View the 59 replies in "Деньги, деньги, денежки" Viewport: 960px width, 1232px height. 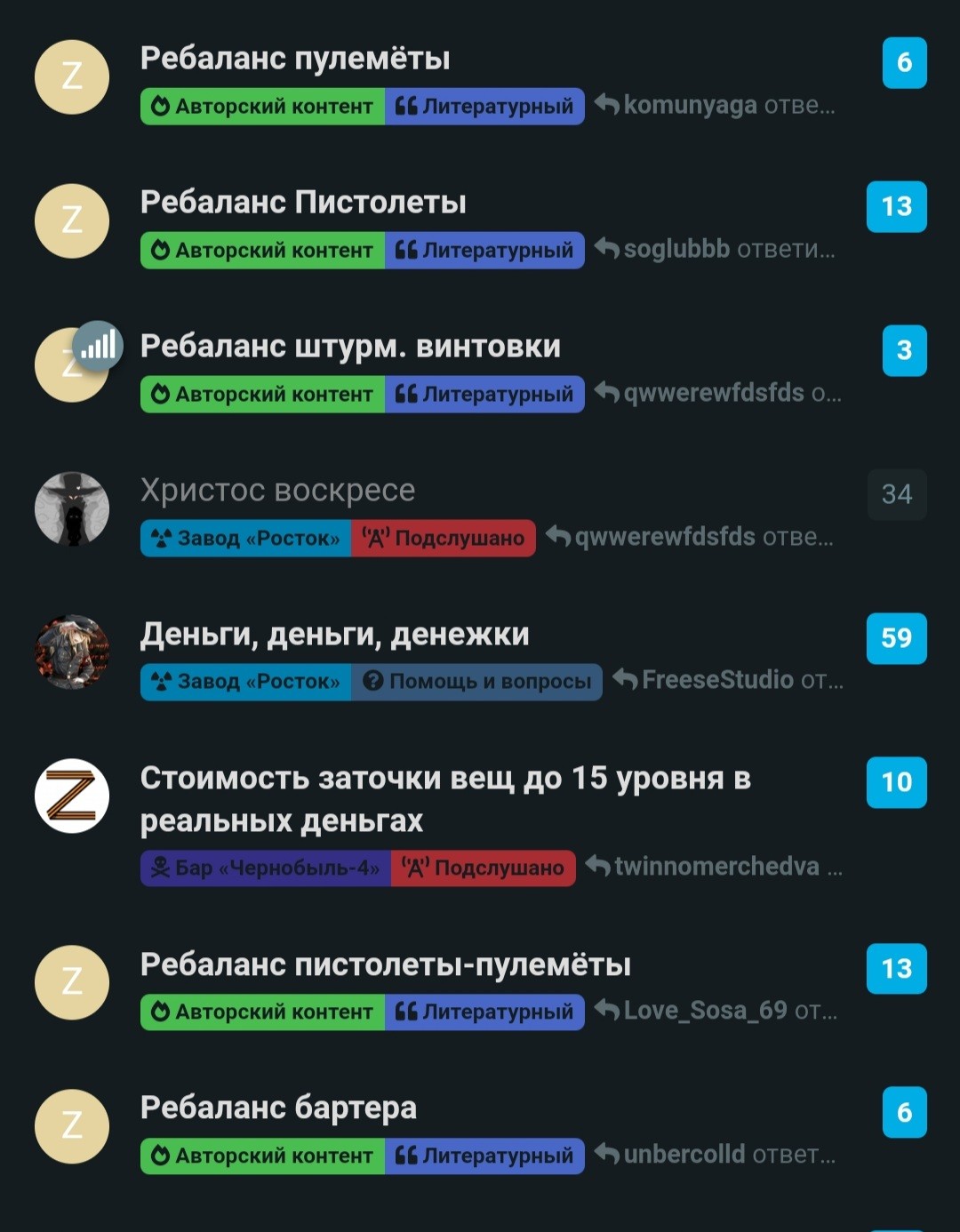coord(896,638)
